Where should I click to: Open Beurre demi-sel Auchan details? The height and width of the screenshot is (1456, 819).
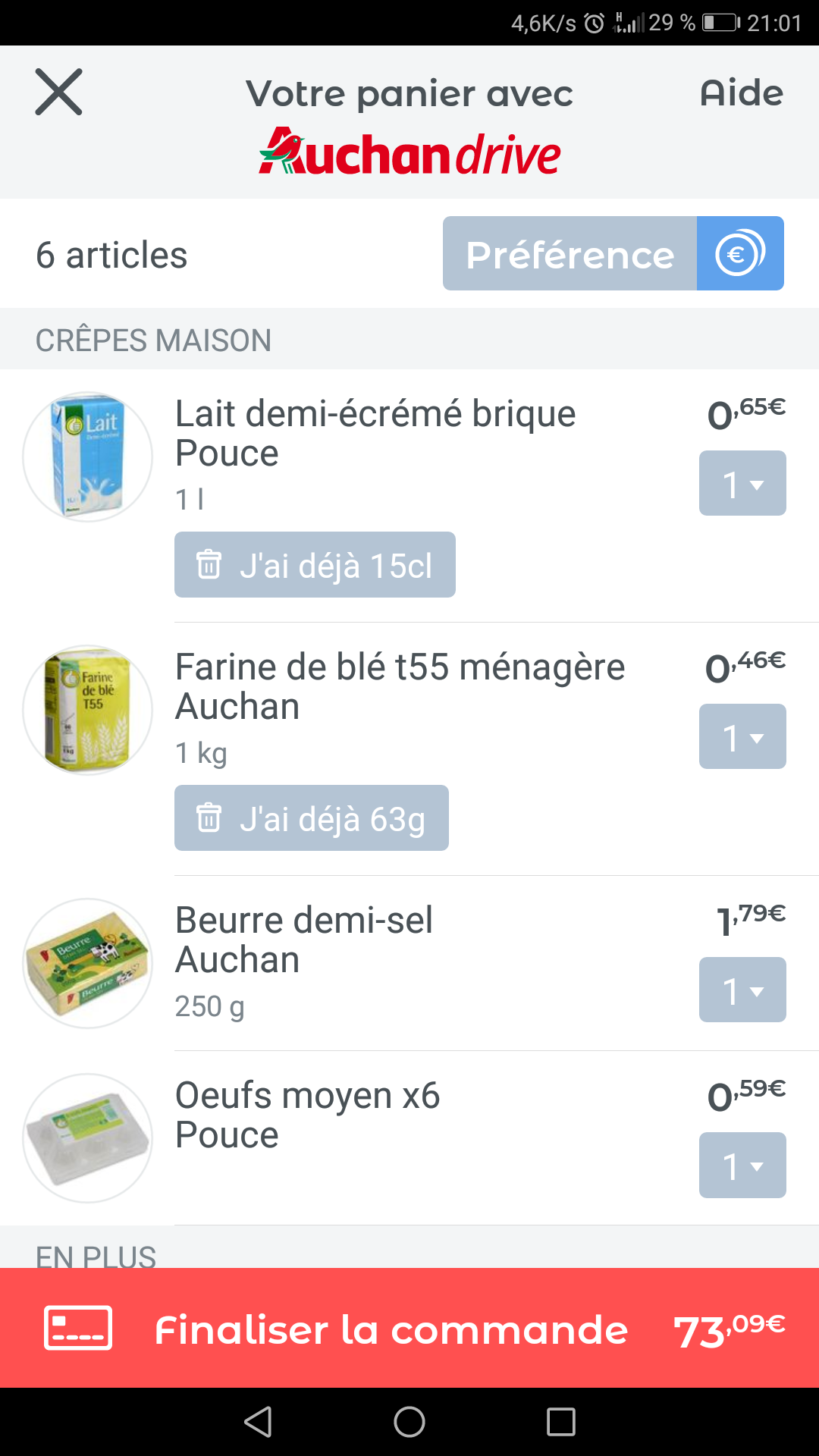(x=304, y=940)
